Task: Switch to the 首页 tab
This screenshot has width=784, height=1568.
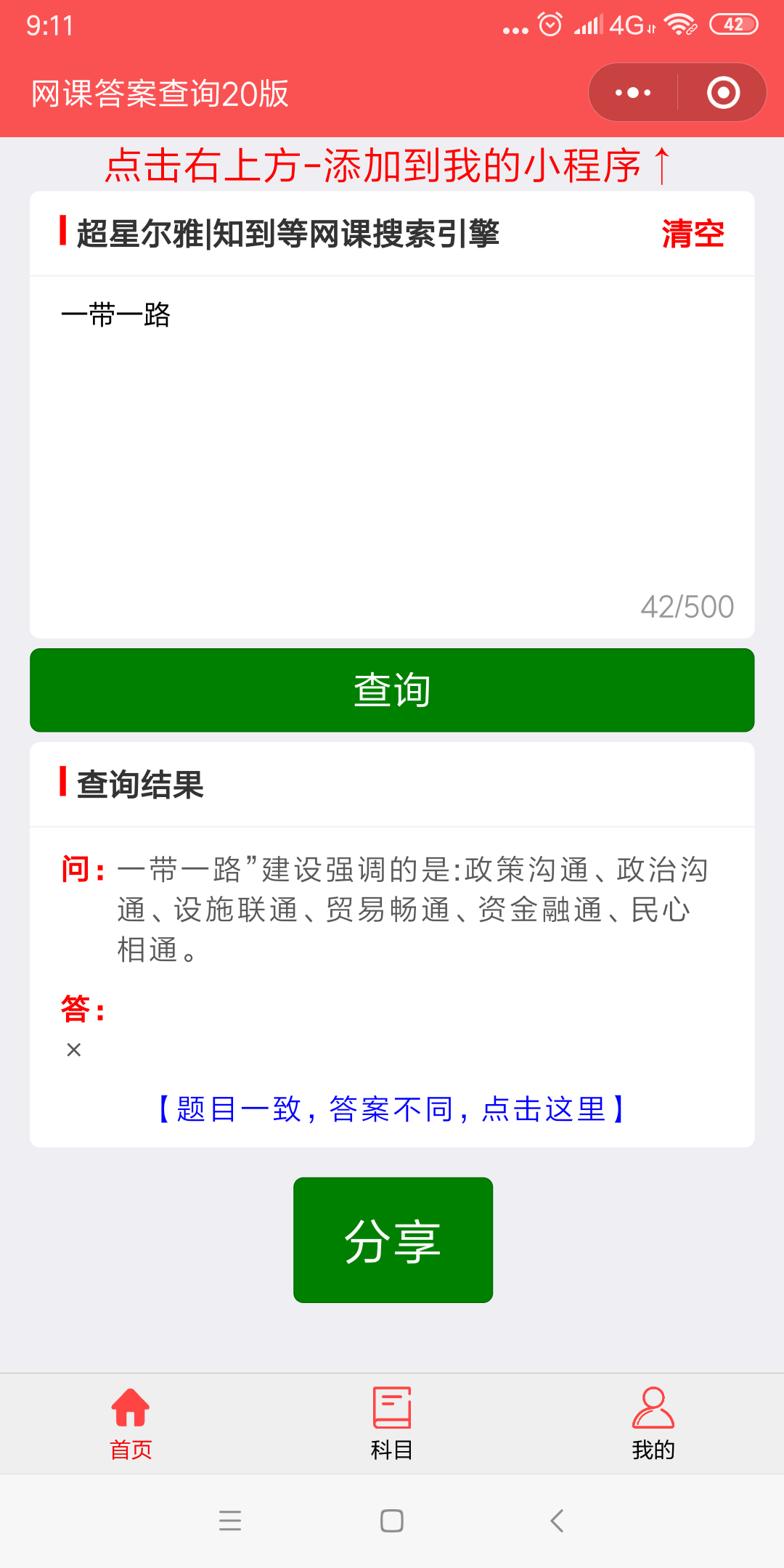Action: point(131,1424)
